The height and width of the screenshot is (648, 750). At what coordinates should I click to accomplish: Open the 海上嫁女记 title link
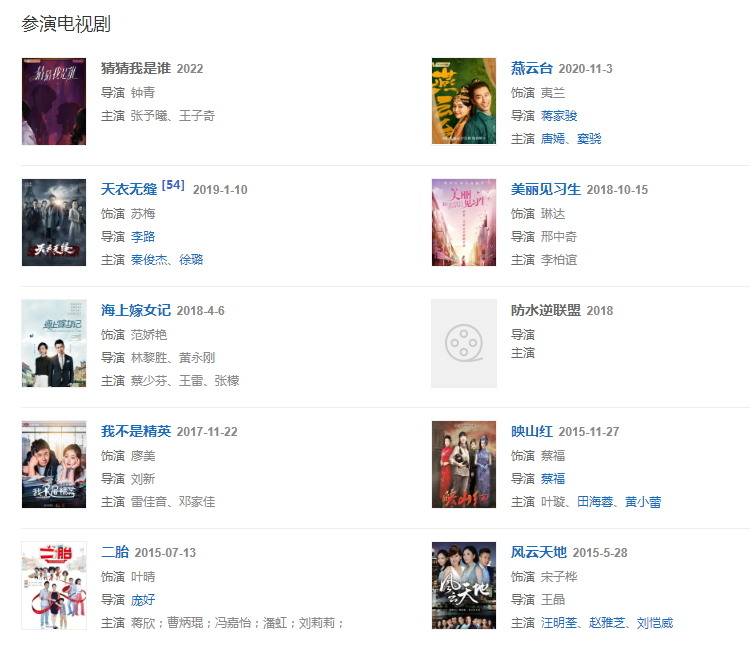click(x=136, y=310)
